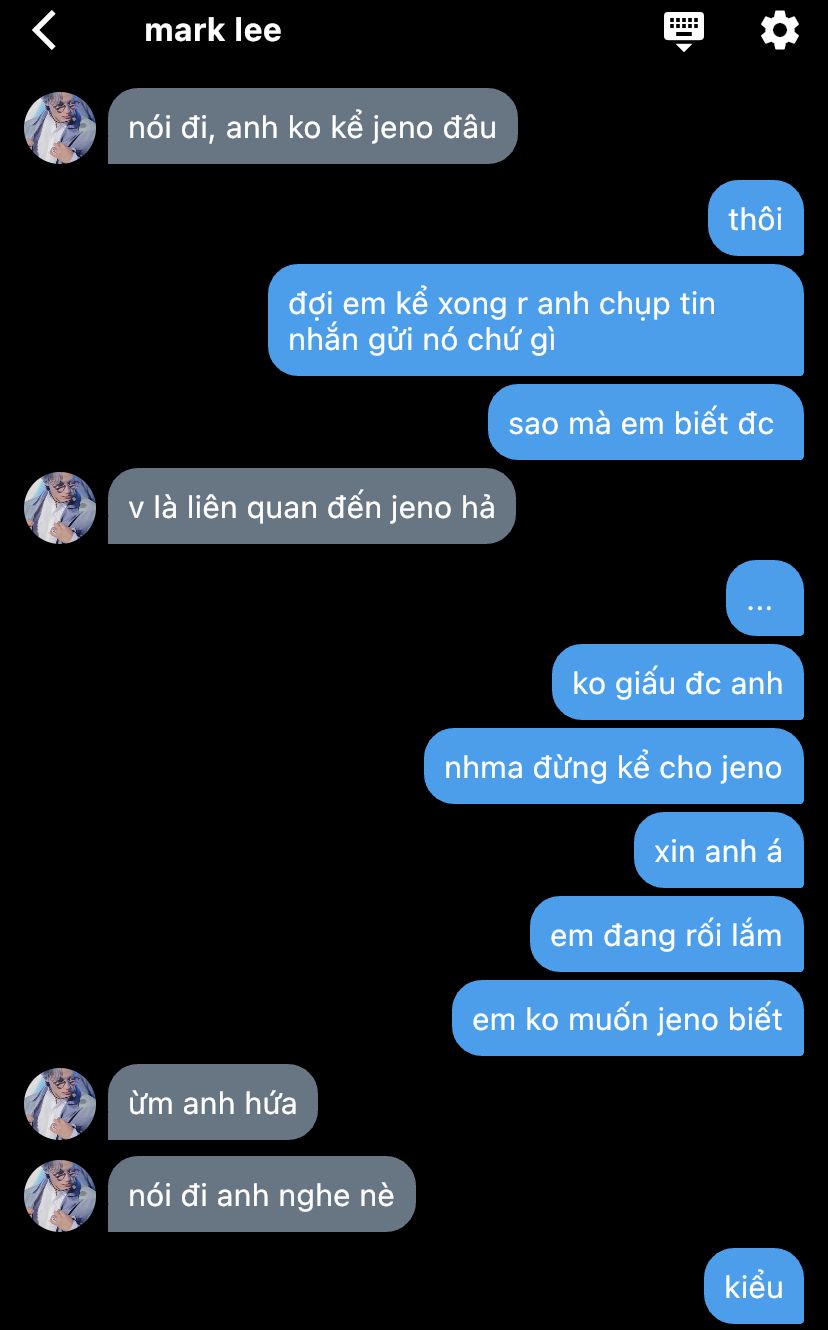Open chat settings with the gear icon
828x1330 pixels.
pyautogui.click(x=780, y=31)
